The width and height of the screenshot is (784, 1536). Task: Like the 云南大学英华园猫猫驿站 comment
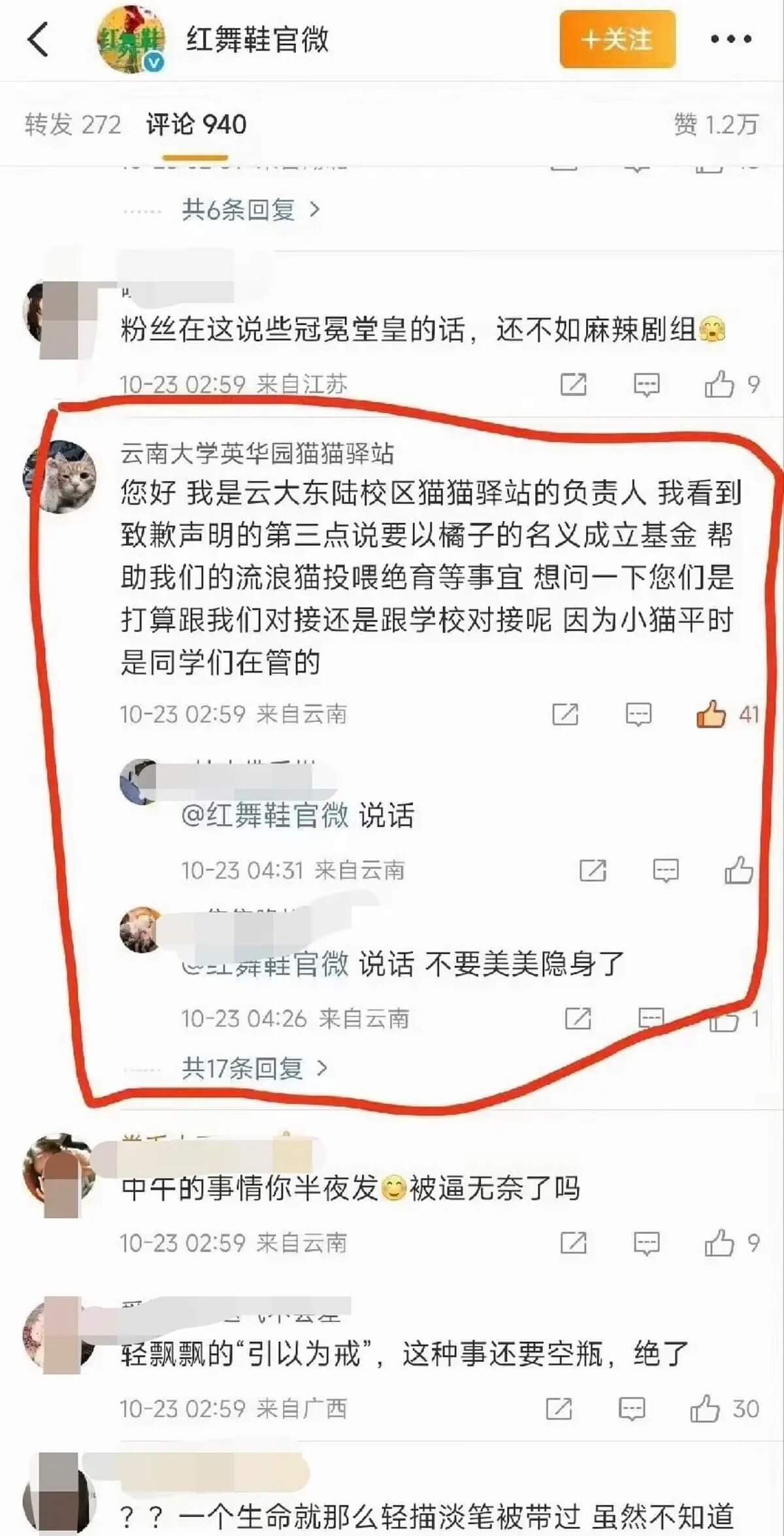pyautogui.click(x=711, y=714)
